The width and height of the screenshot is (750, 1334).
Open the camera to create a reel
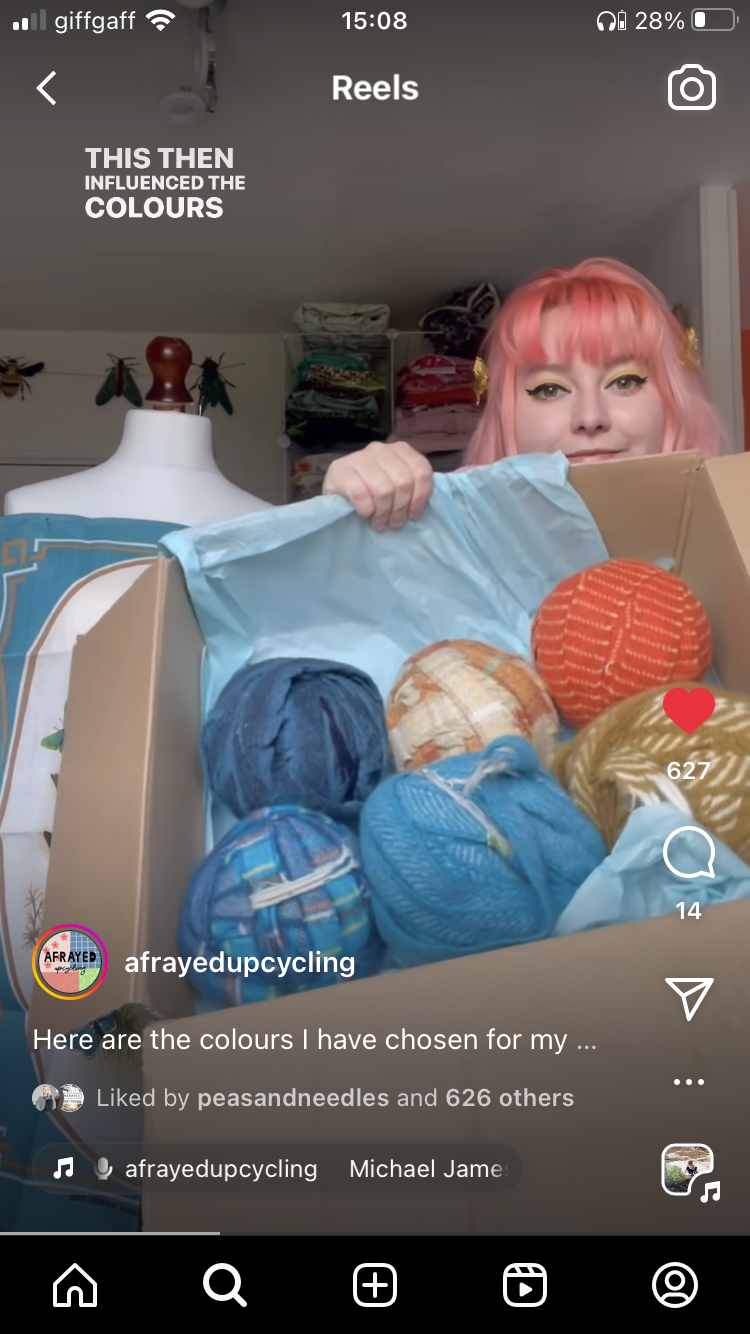pyautogui.click(x=692, y=88)
